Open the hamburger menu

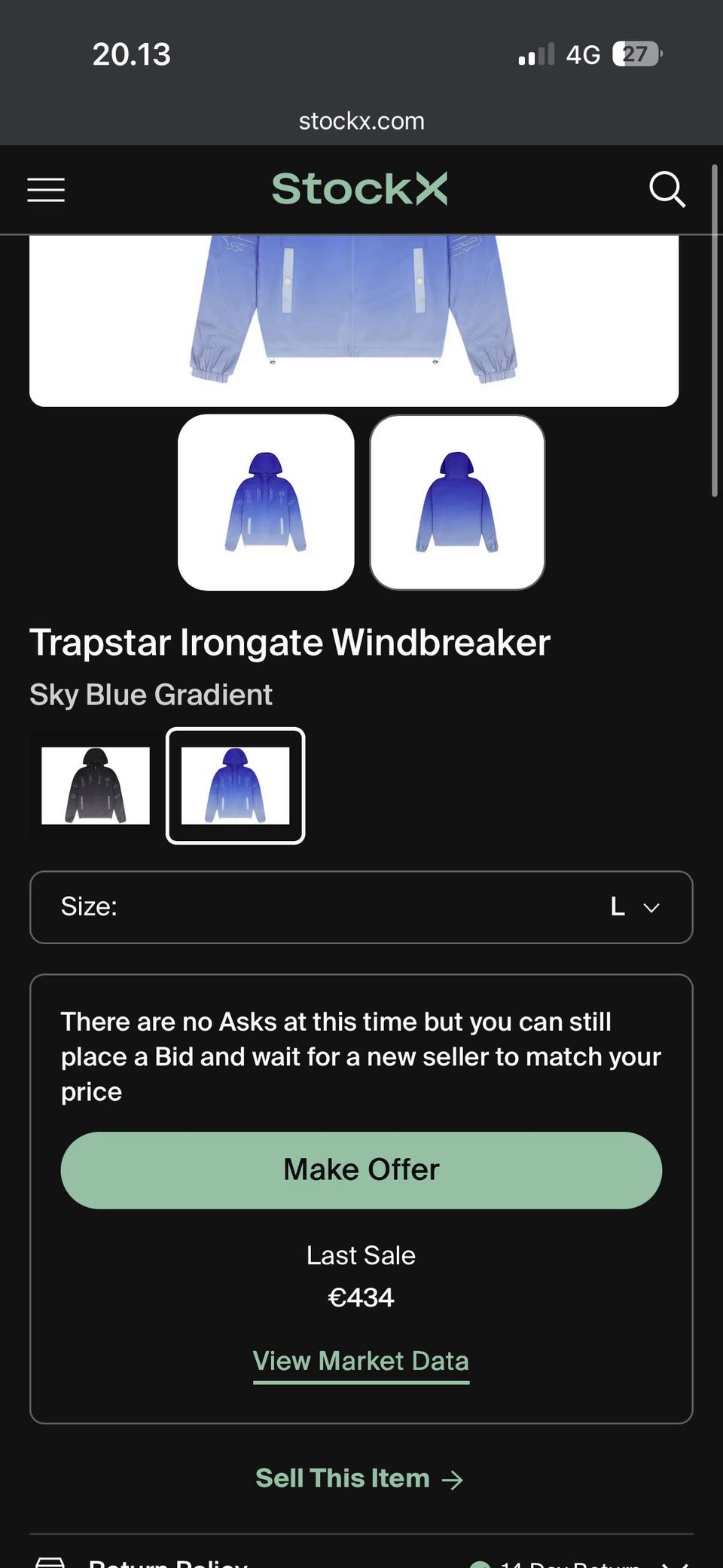tap(46, 190)
